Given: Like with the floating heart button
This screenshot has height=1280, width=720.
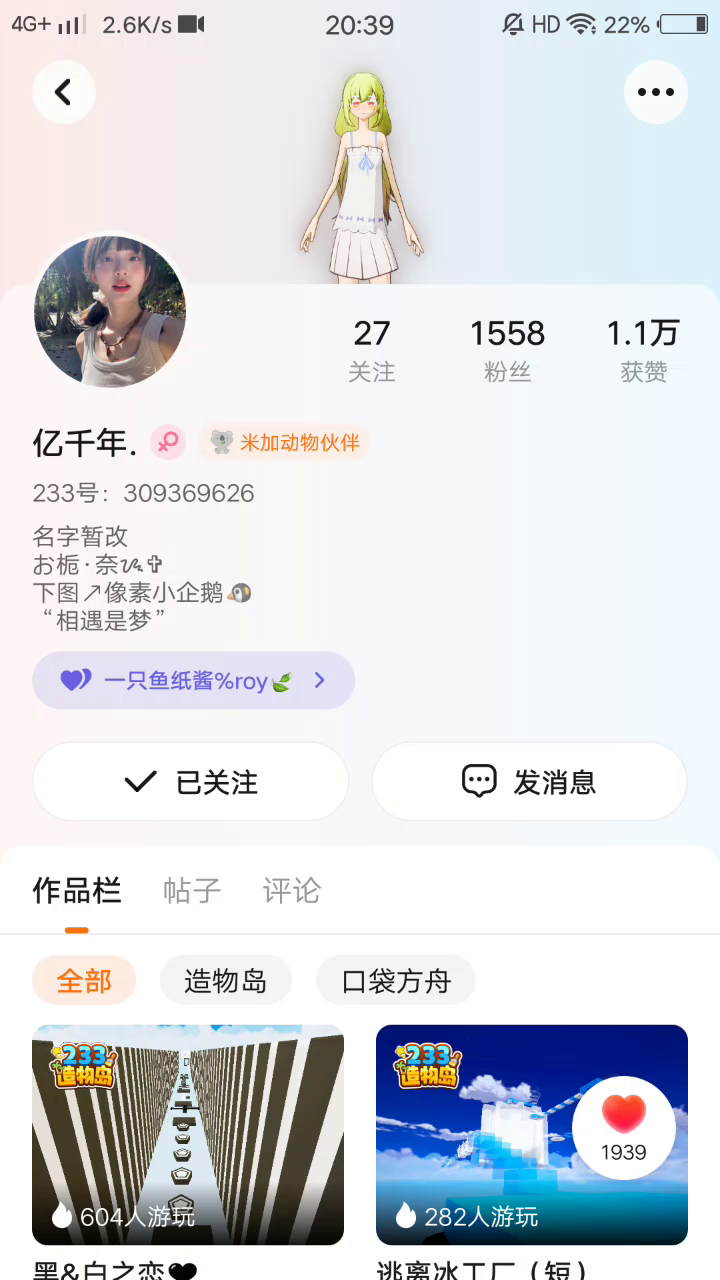Looking at the screenshot, I should pos(624,1127).
